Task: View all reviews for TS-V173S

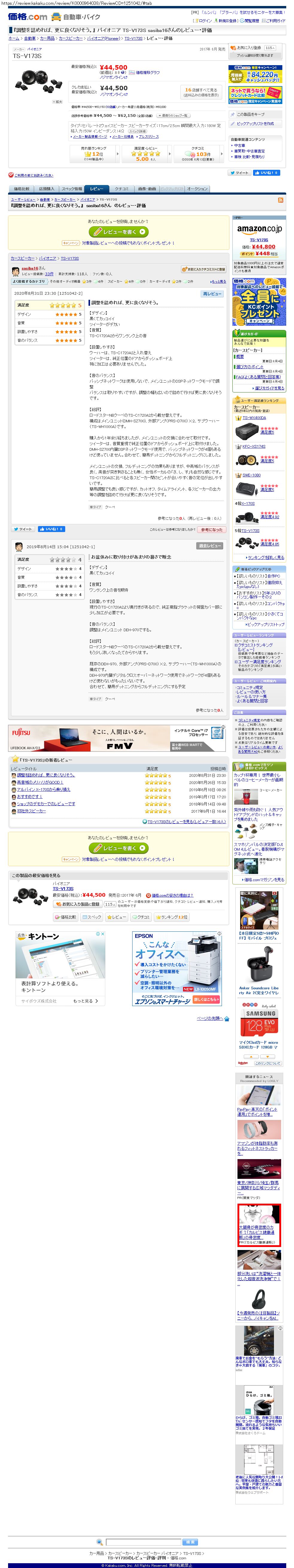Action: (186, 821)
